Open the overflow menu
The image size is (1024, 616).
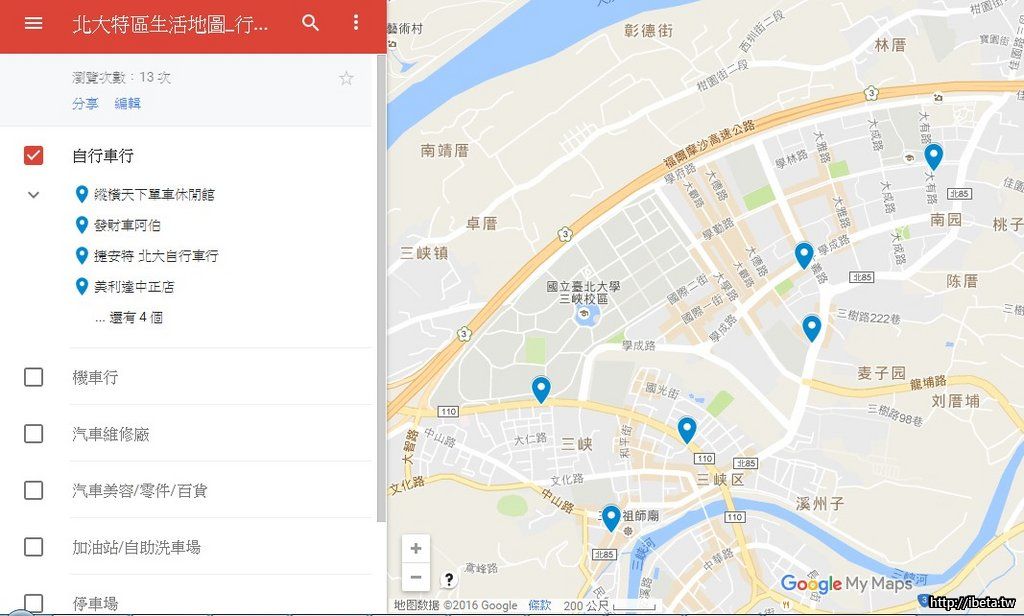click(356, 23)
